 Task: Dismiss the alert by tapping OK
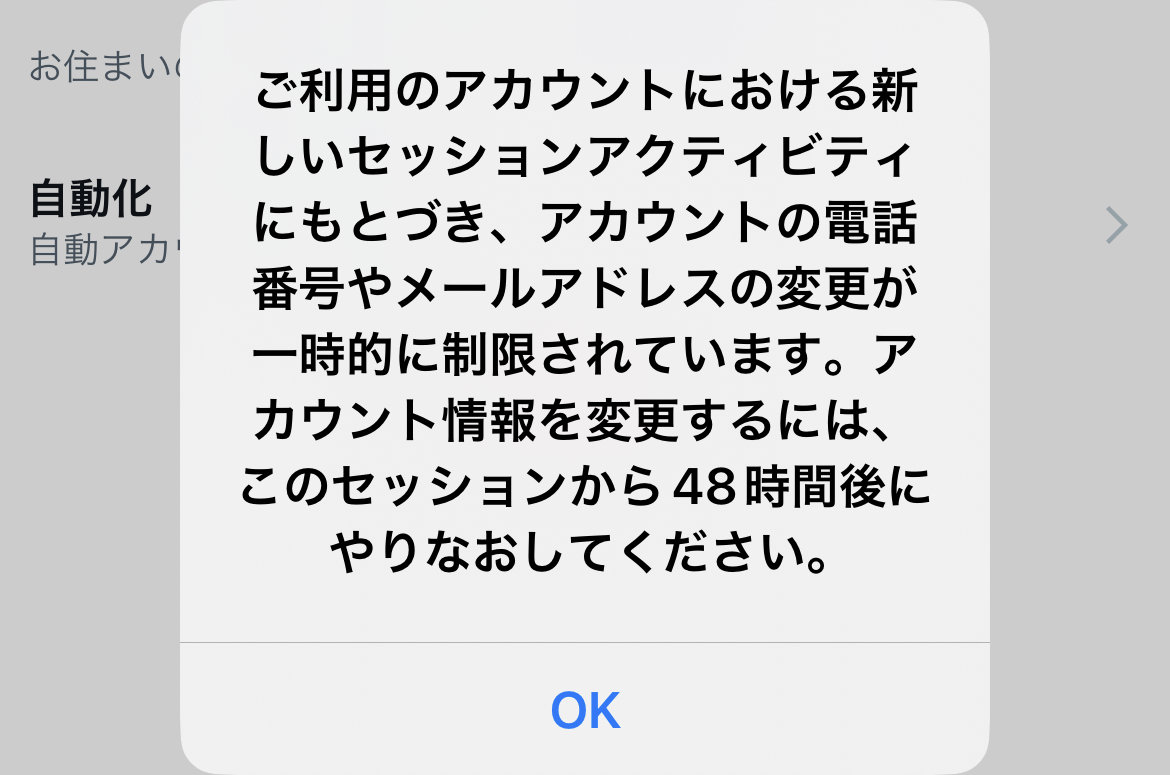point(585,709)
